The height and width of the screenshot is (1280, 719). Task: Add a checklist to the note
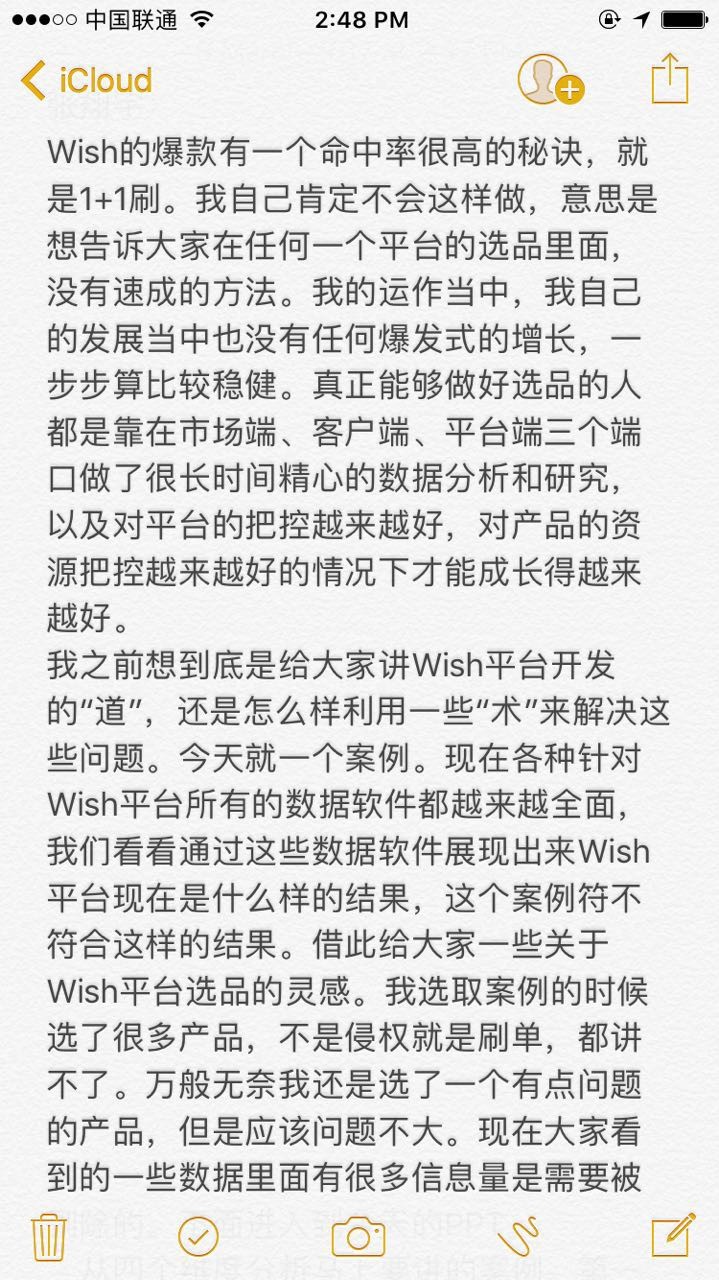tap(198, 1237)
